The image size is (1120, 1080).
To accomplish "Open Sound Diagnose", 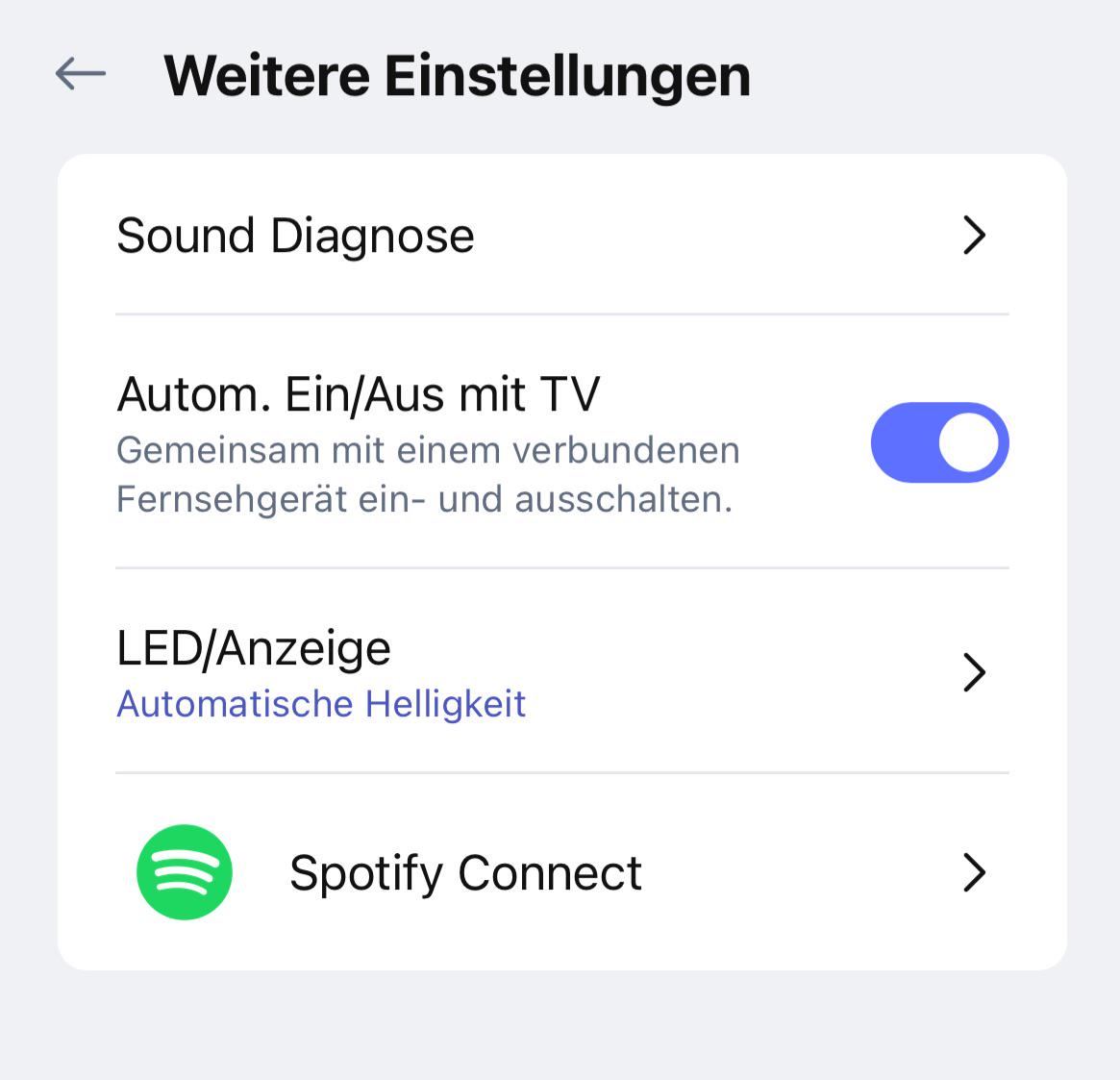I will 561,236.
